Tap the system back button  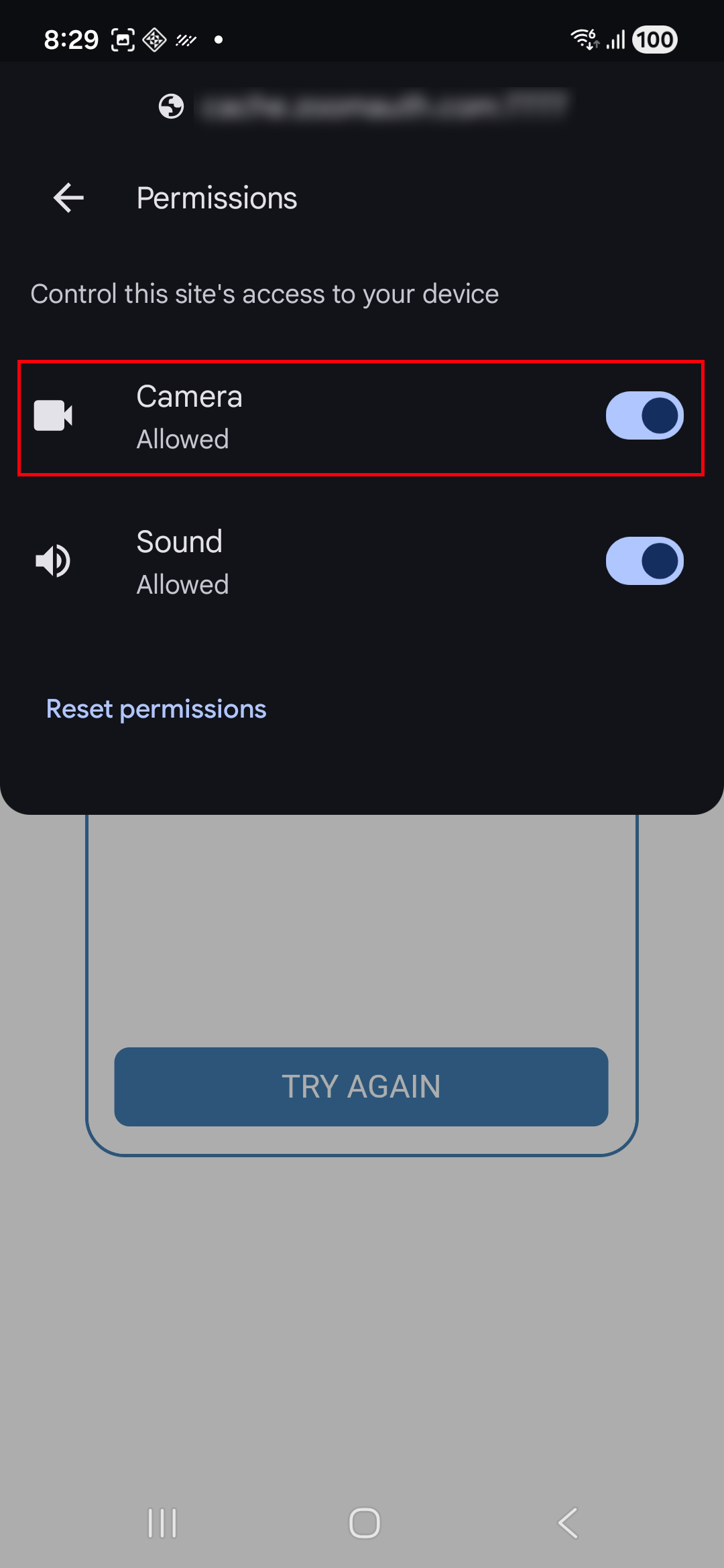pos(567,1523)
